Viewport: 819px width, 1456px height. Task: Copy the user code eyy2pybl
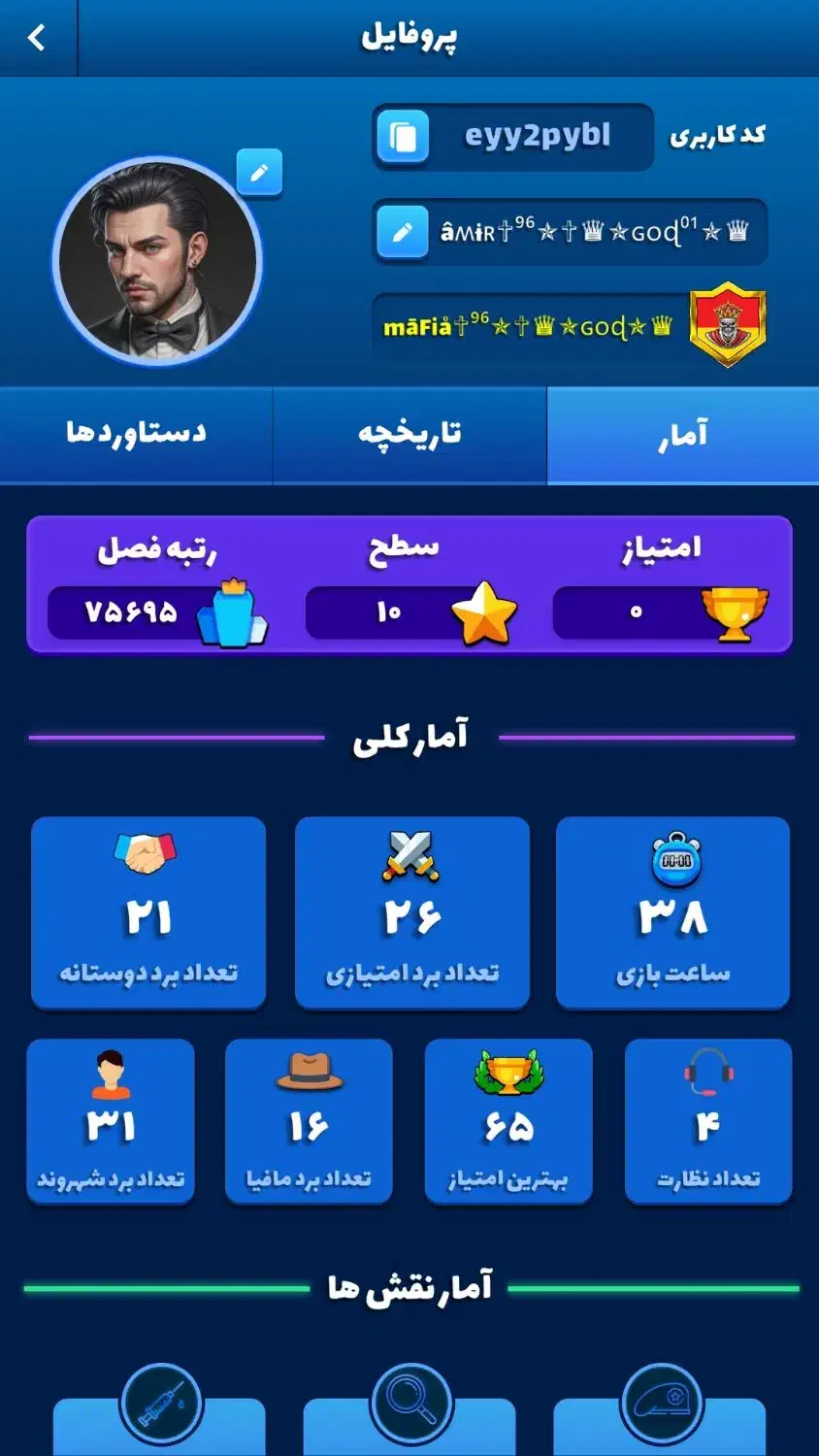pos(401,137)
